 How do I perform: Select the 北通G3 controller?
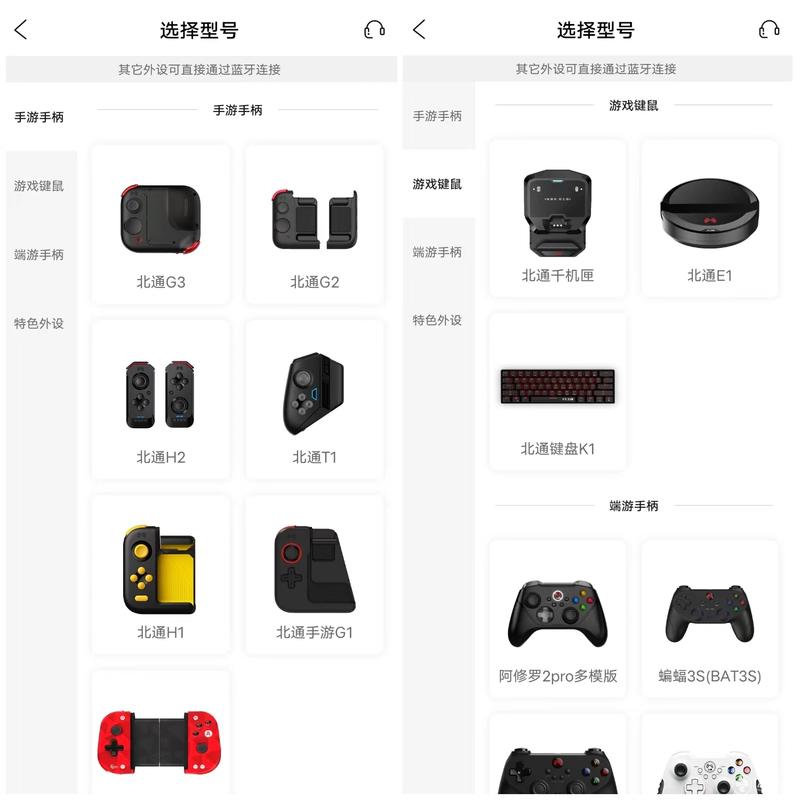(160, 225)
